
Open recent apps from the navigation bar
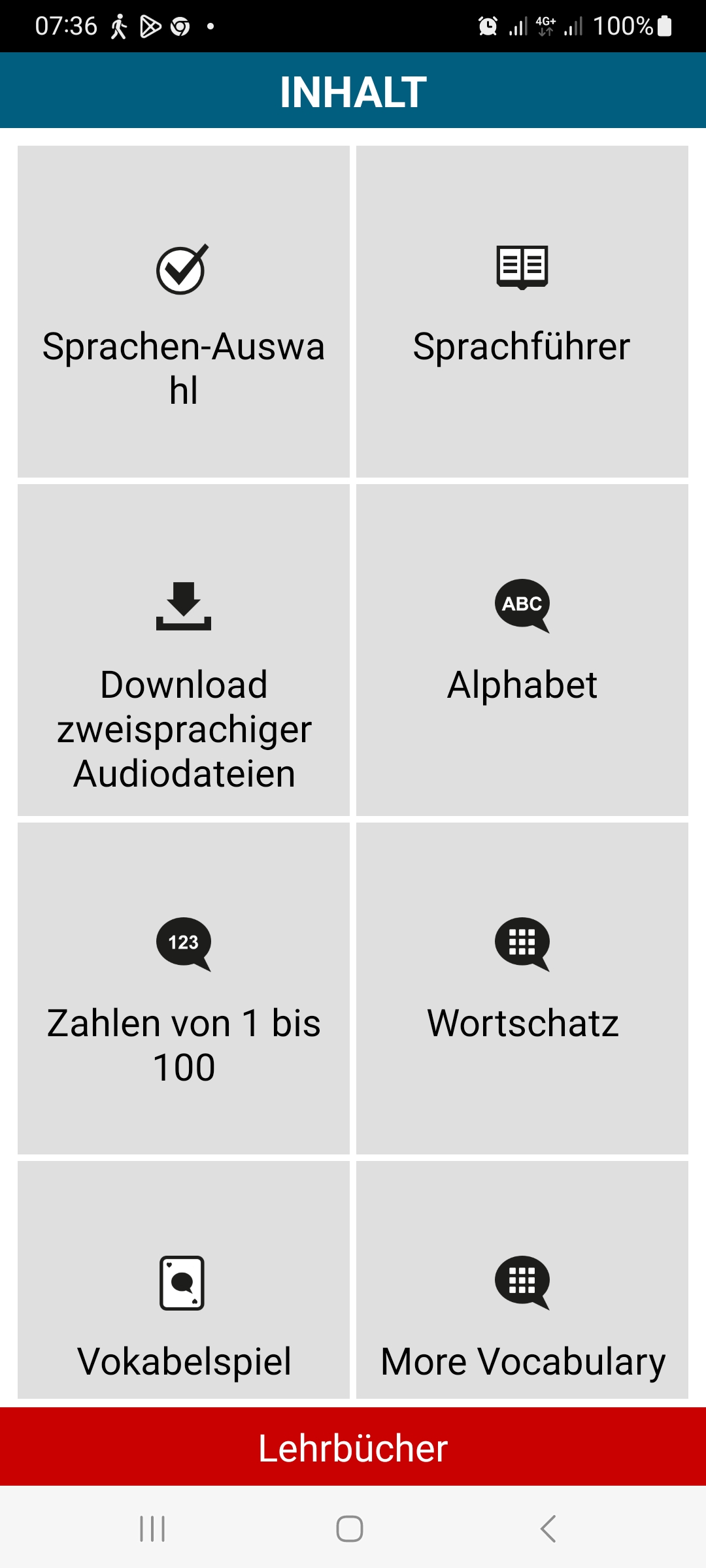click(x=152, y=1529)
